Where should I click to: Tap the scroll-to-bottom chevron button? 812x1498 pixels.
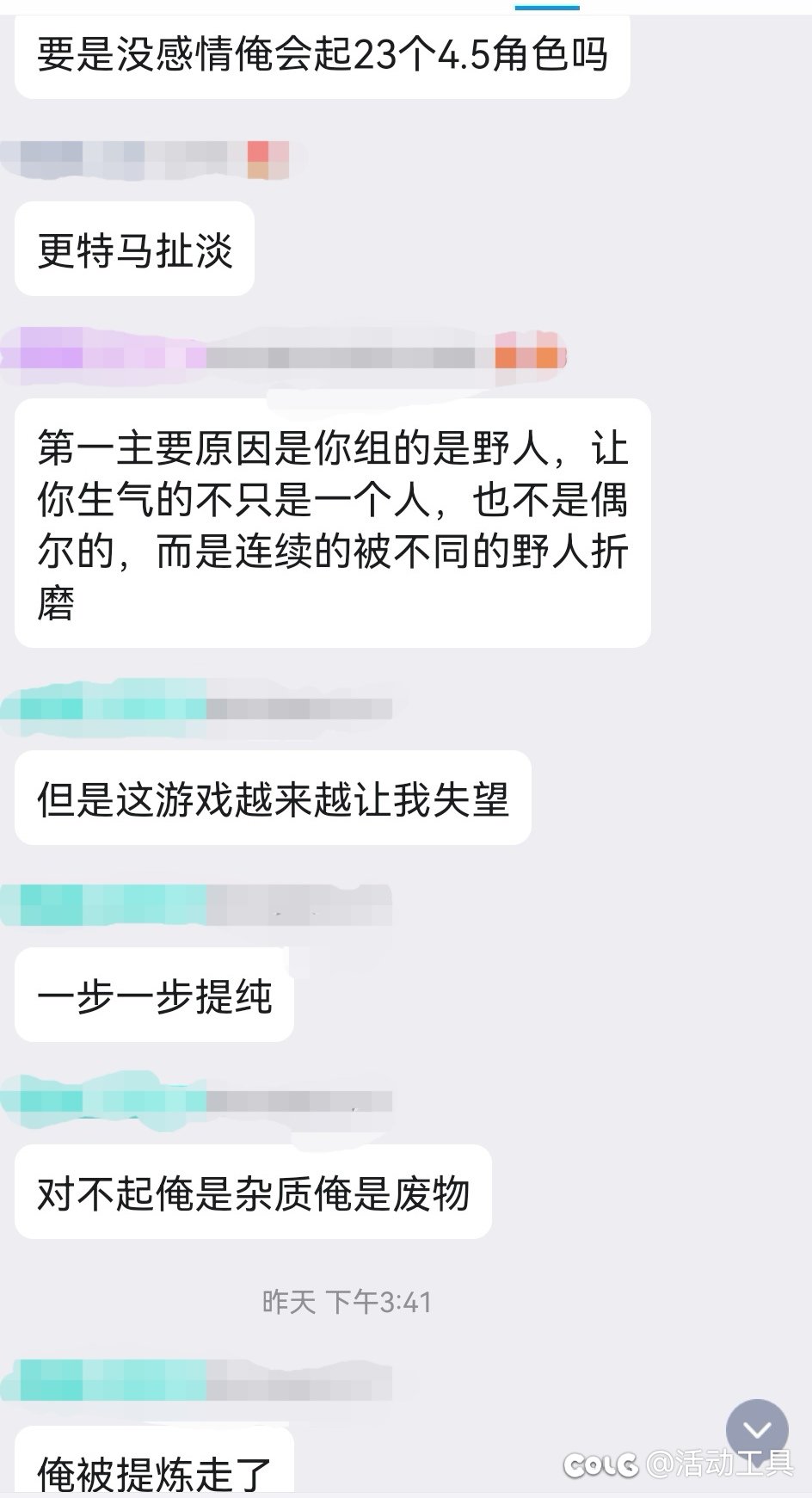tap(756, 1428)
